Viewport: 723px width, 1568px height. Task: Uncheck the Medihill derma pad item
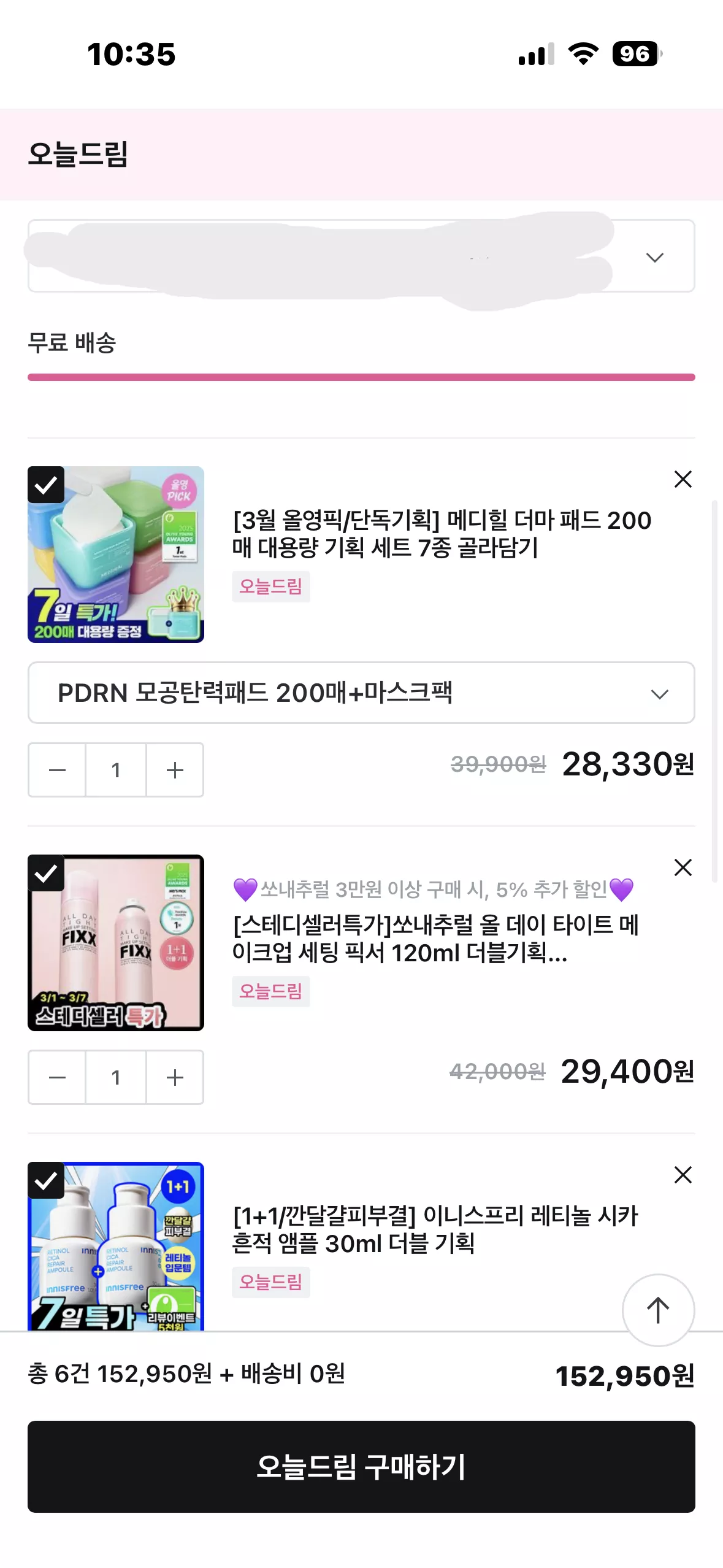click(48, 485)
